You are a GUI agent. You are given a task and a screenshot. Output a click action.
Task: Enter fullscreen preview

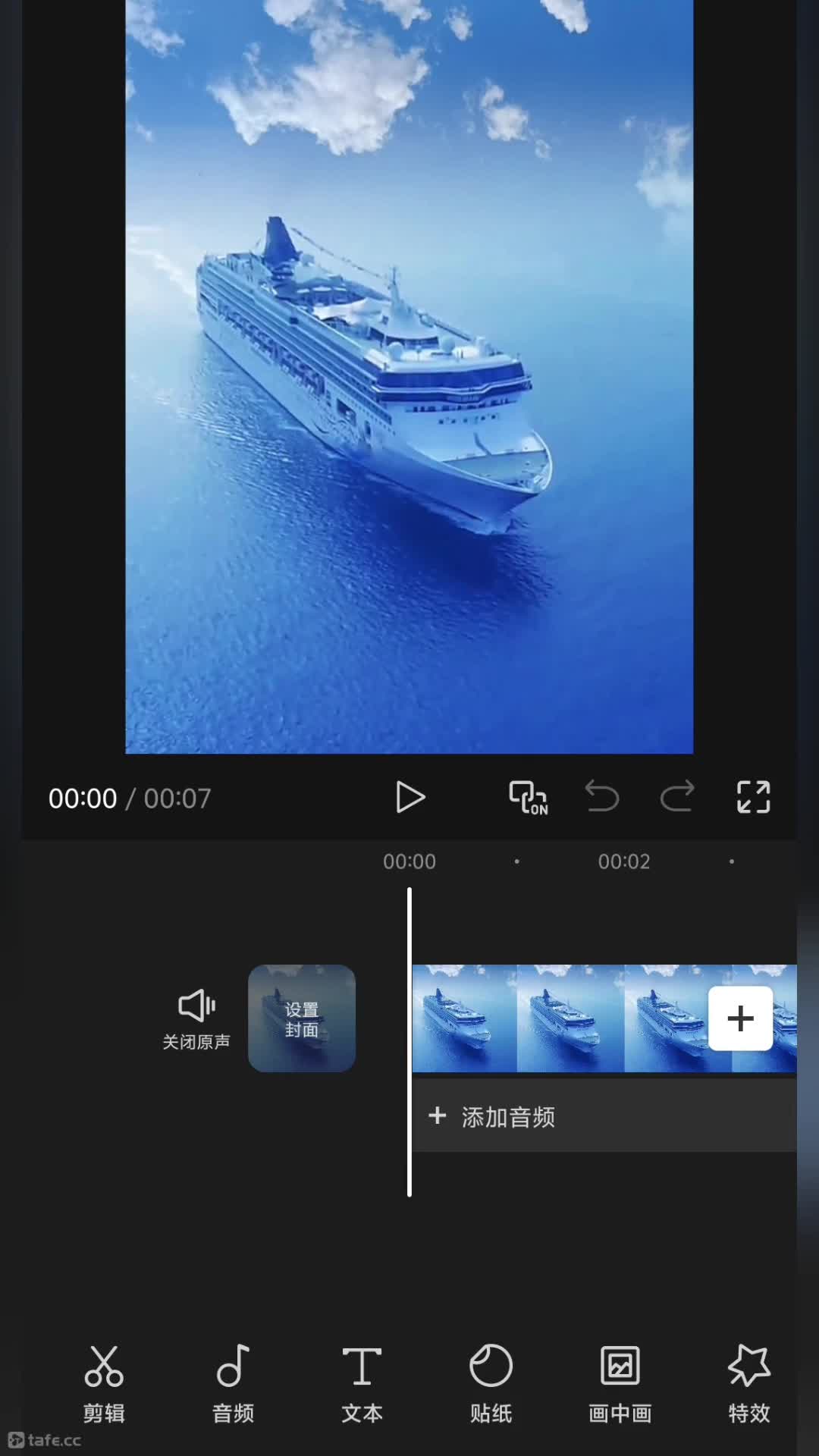[x=753, y=797]
